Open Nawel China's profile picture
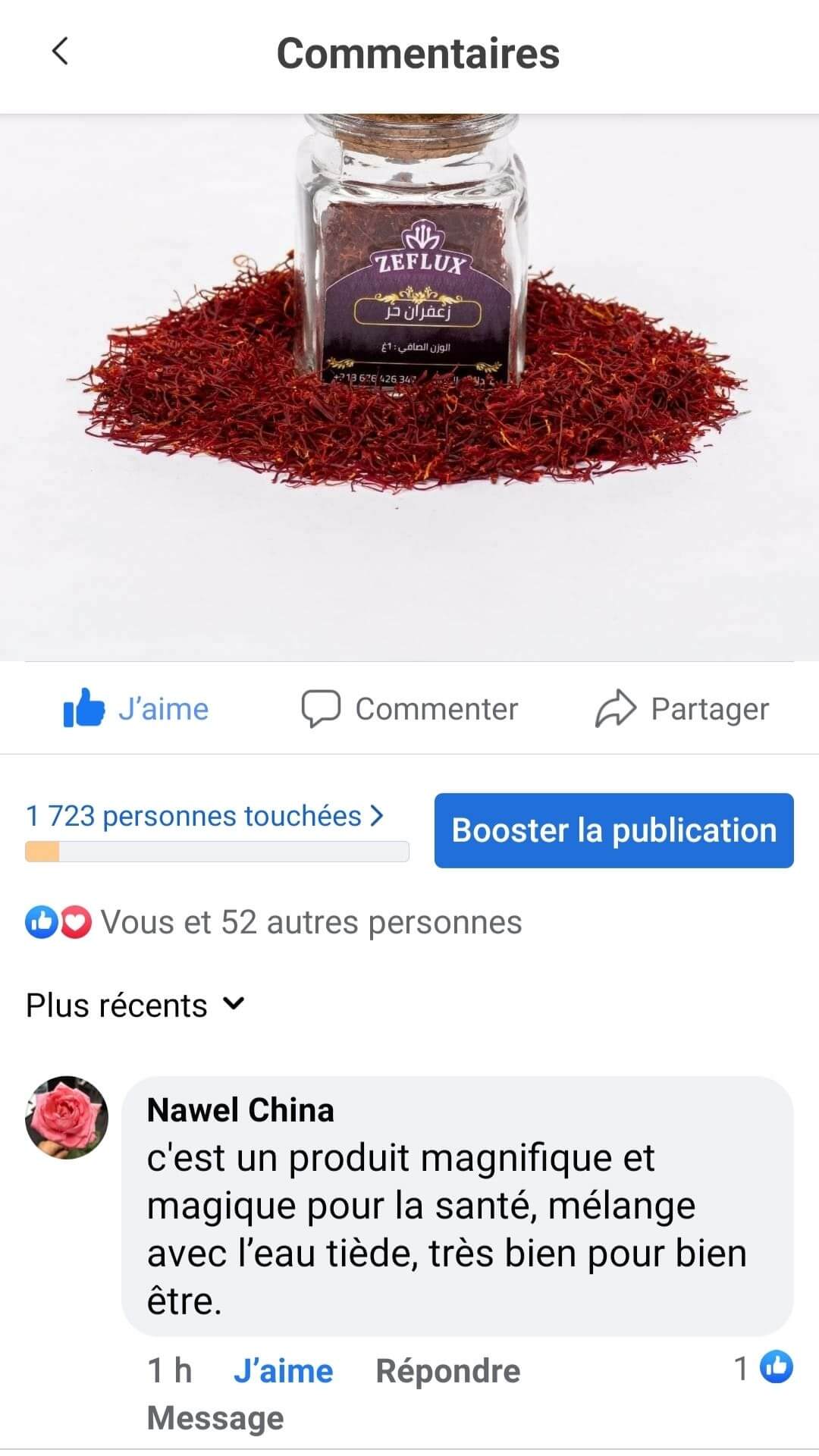This screenshot has height=1456, width=819. pyautogui.click(x=67, y=1117)
